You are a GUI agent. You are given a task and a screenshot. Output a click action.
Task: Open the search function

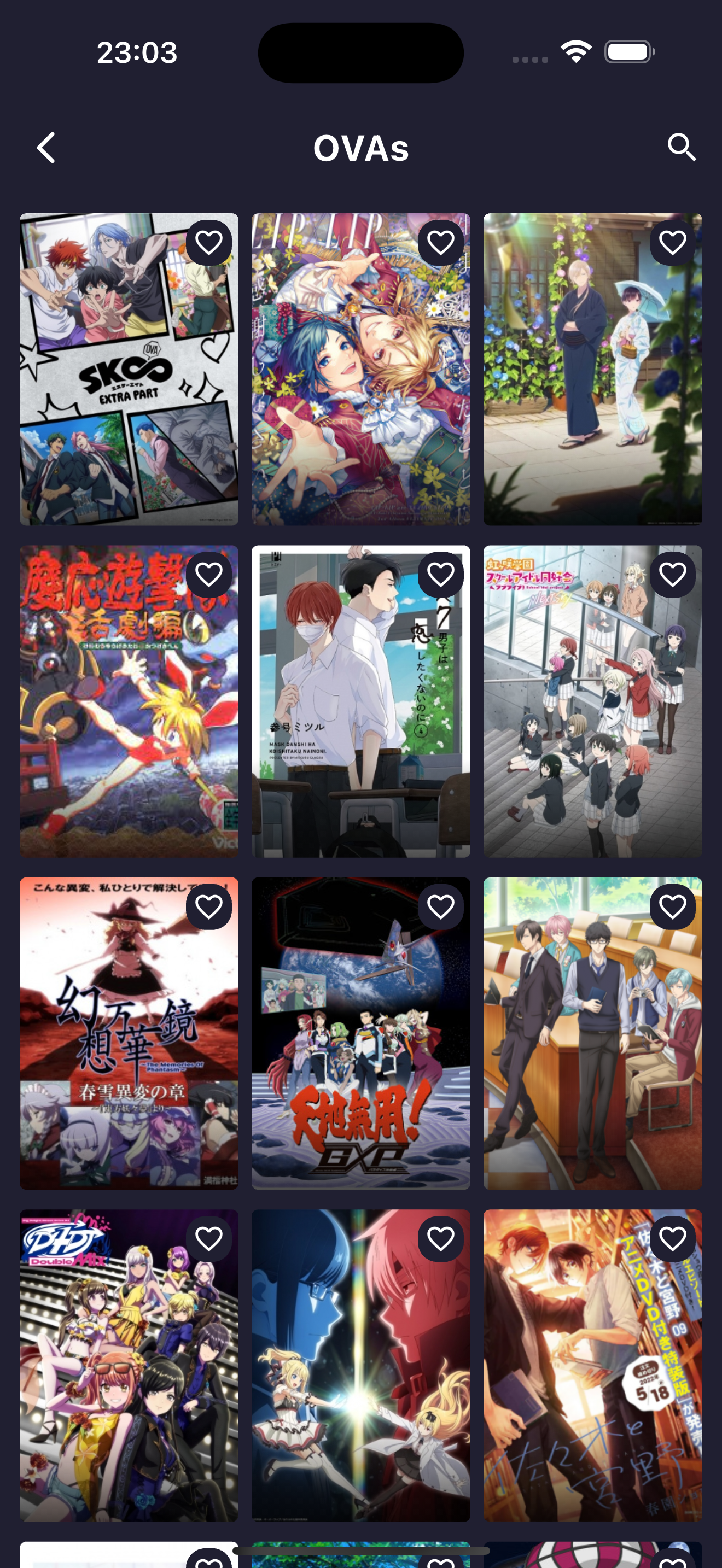[682, 147]
